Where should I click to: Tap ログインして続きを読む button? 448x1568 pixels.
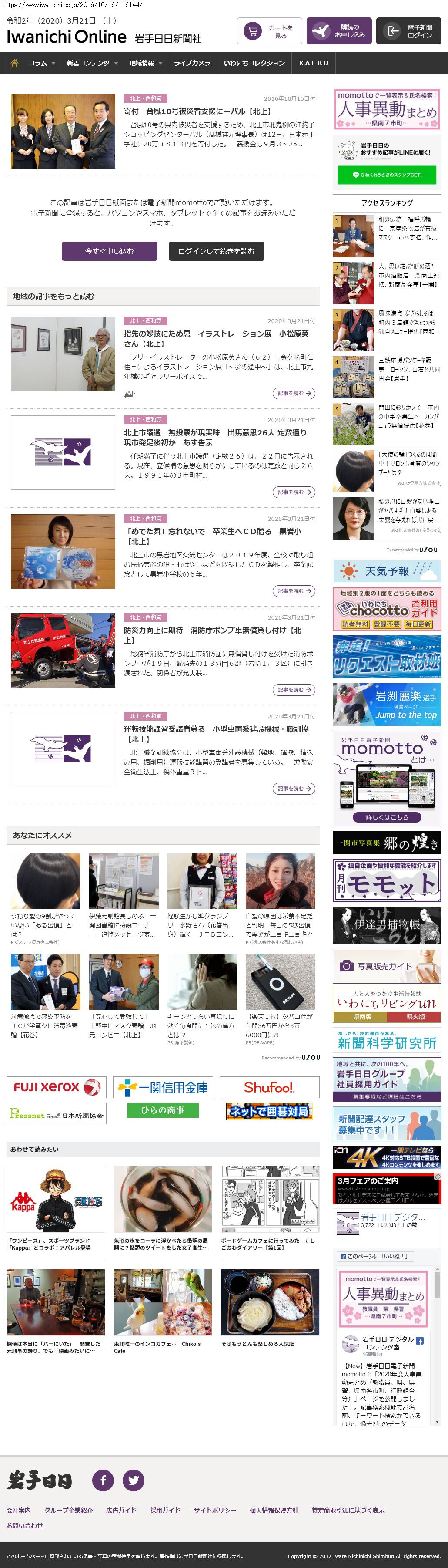pyautogui.click(x=217, y=251)
